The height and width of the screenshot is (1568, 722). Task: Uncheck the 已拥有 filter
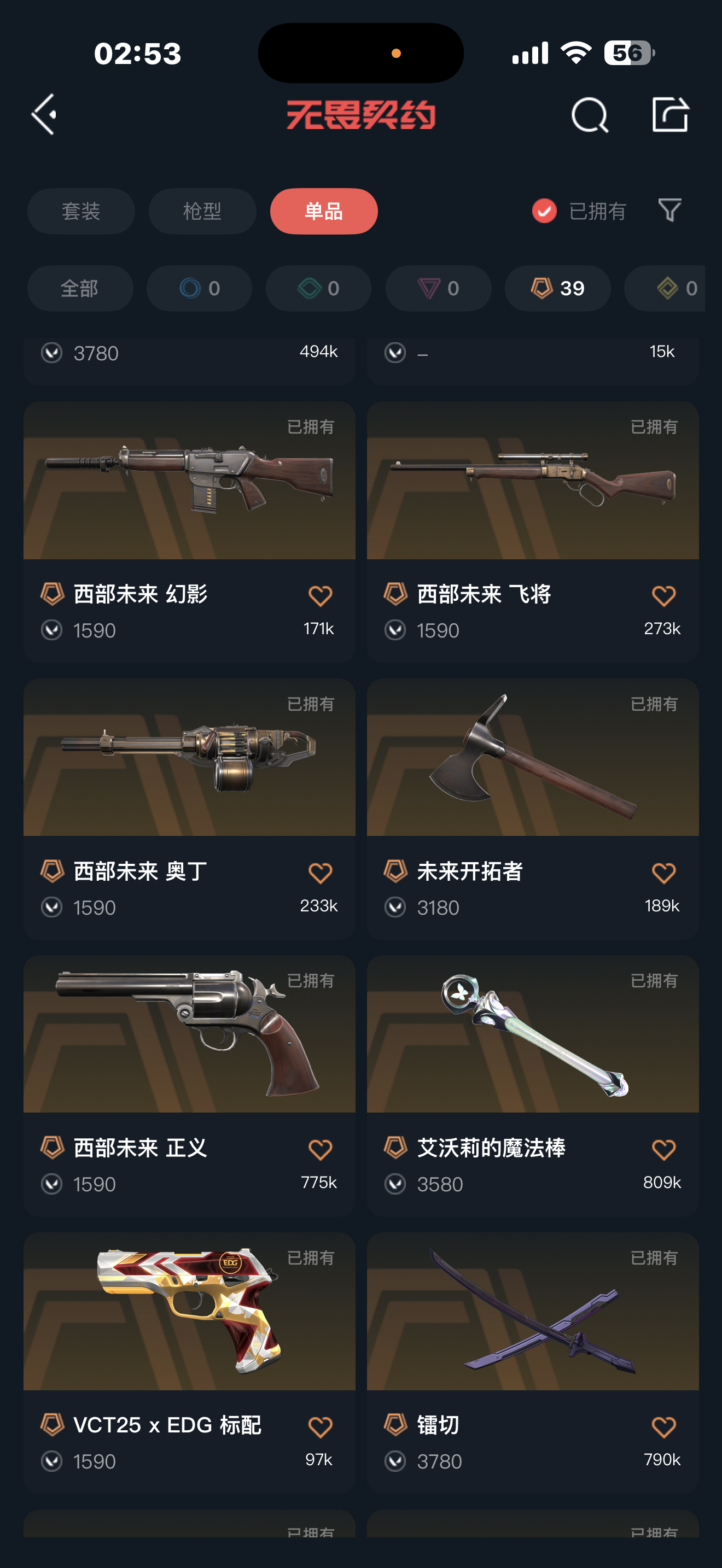(544, 211)
